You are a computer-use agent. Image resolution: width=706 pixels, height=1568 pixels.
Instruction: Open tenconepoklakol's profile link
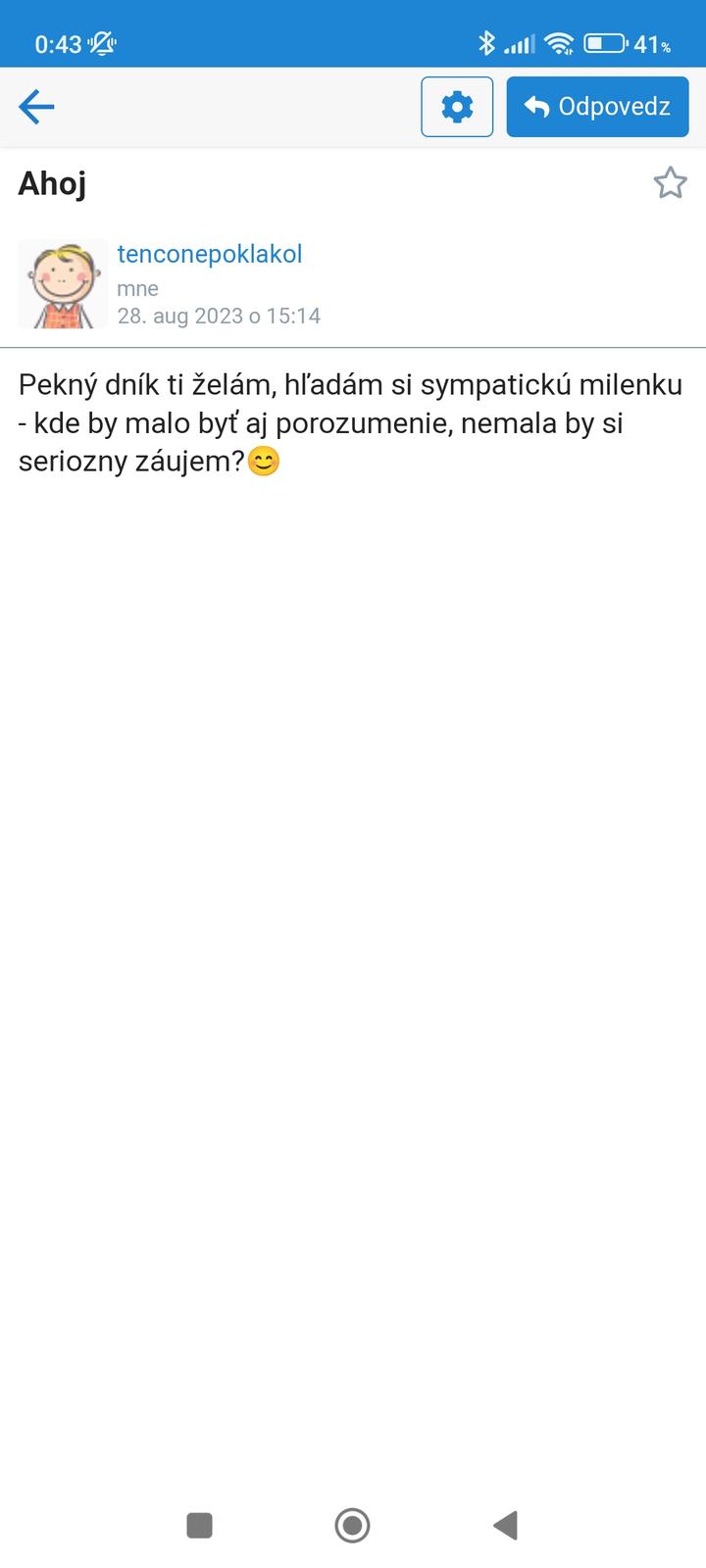[x=209, y=254]
